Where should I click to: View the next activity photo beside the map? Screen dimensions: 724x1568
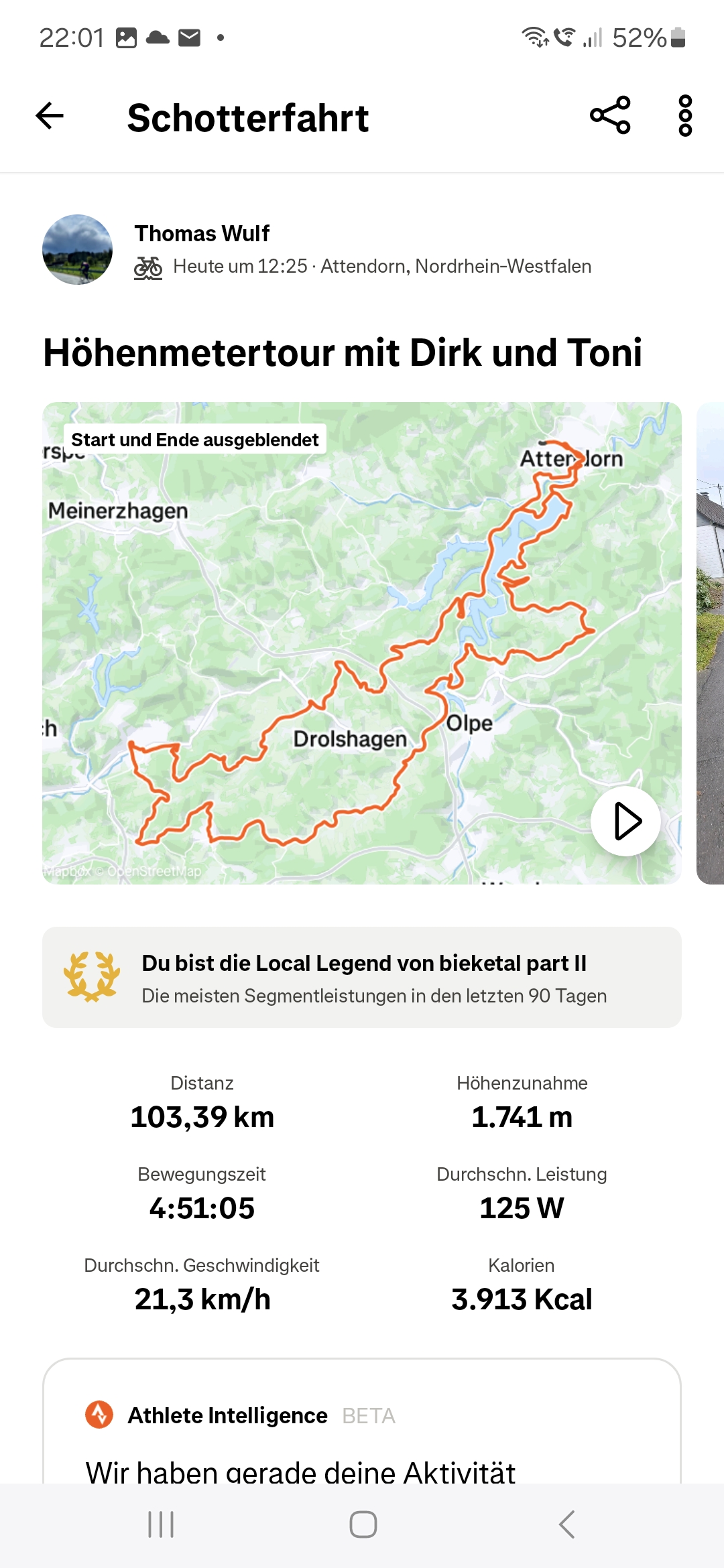[711, 643]
